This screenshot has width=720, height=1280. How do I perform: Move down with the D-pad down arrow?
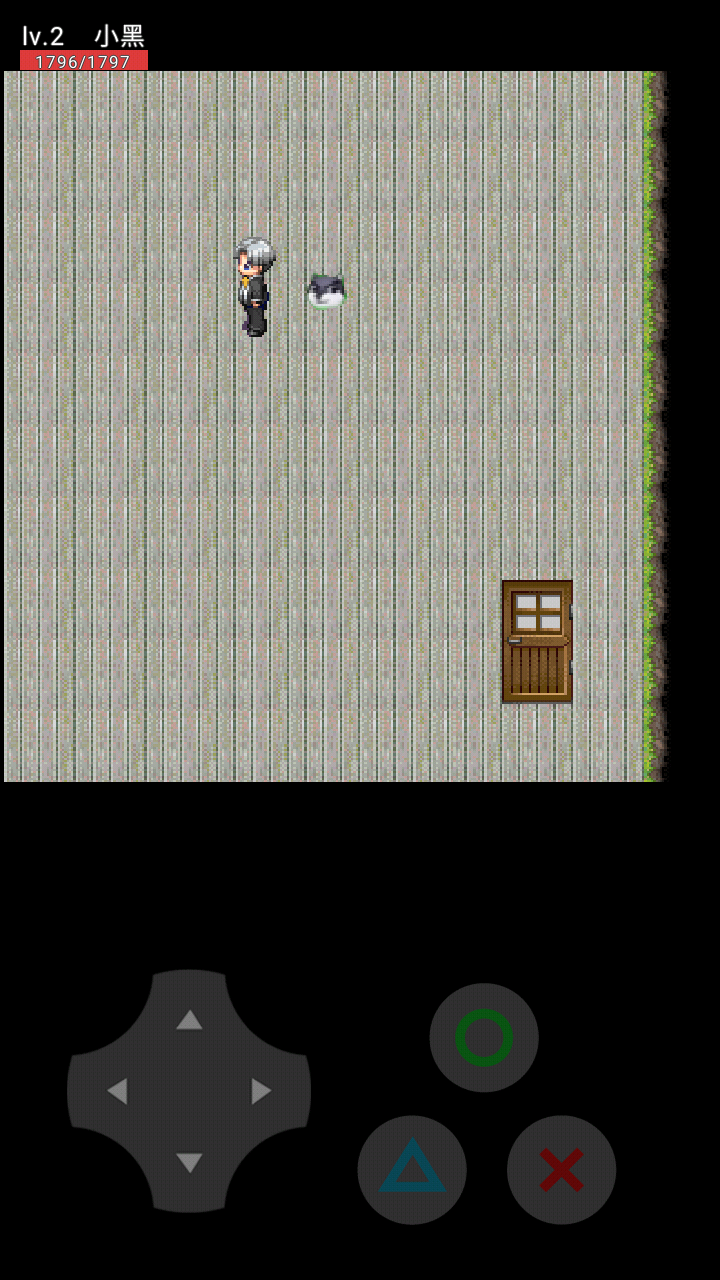pos(189,1163)
